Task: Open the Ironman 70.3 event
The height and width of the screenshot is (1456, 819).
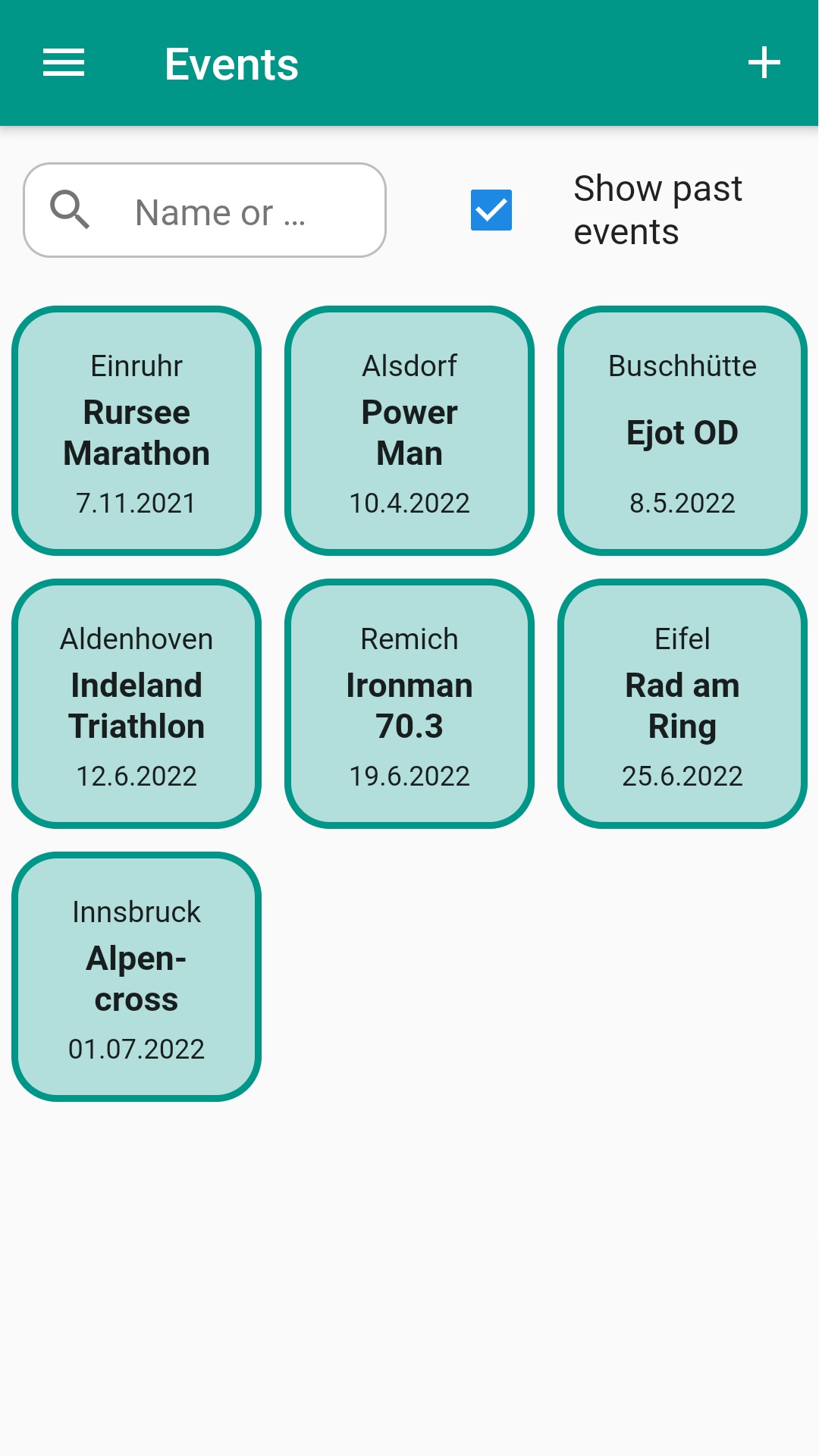Action: (x=409, y=704)
